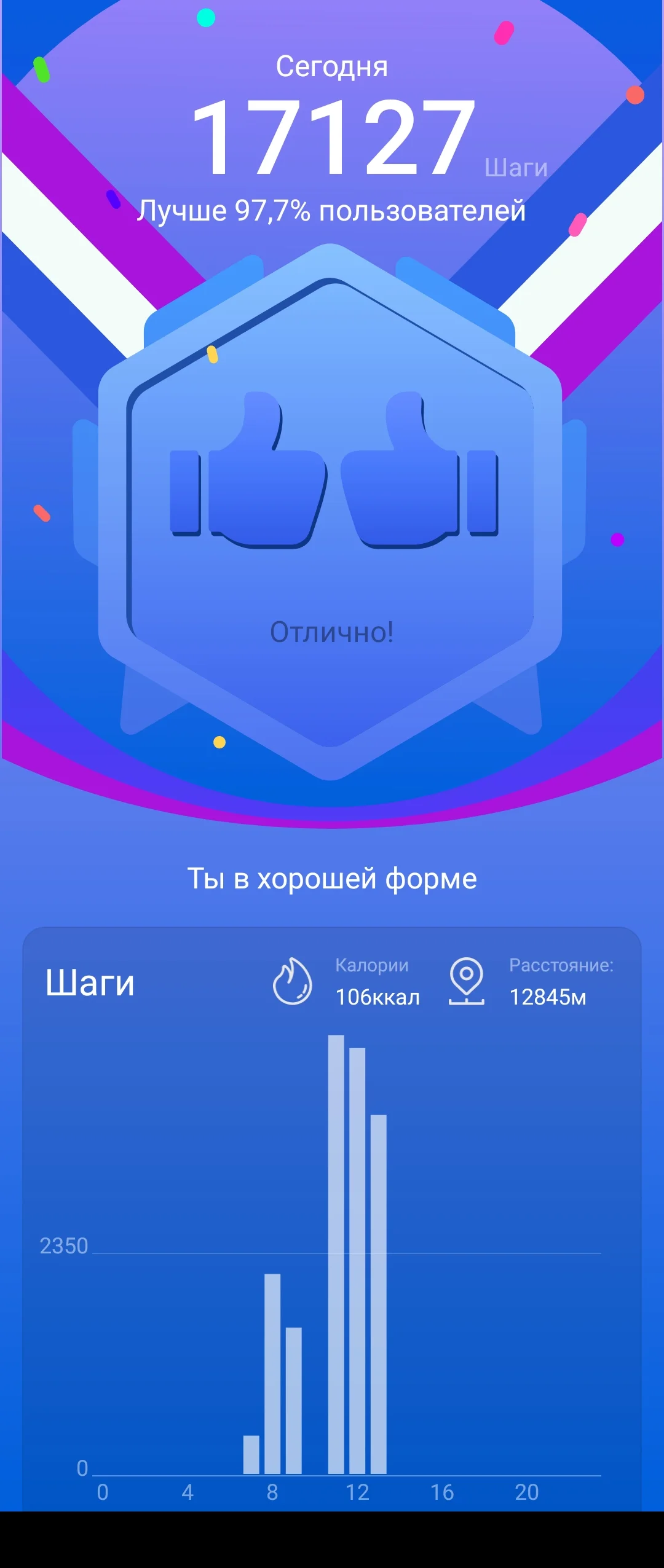Open the Лучше 97,7% пользователей ranking
Image resolution: width=664 pixels, height=1568 pixels.
[332, 211]
